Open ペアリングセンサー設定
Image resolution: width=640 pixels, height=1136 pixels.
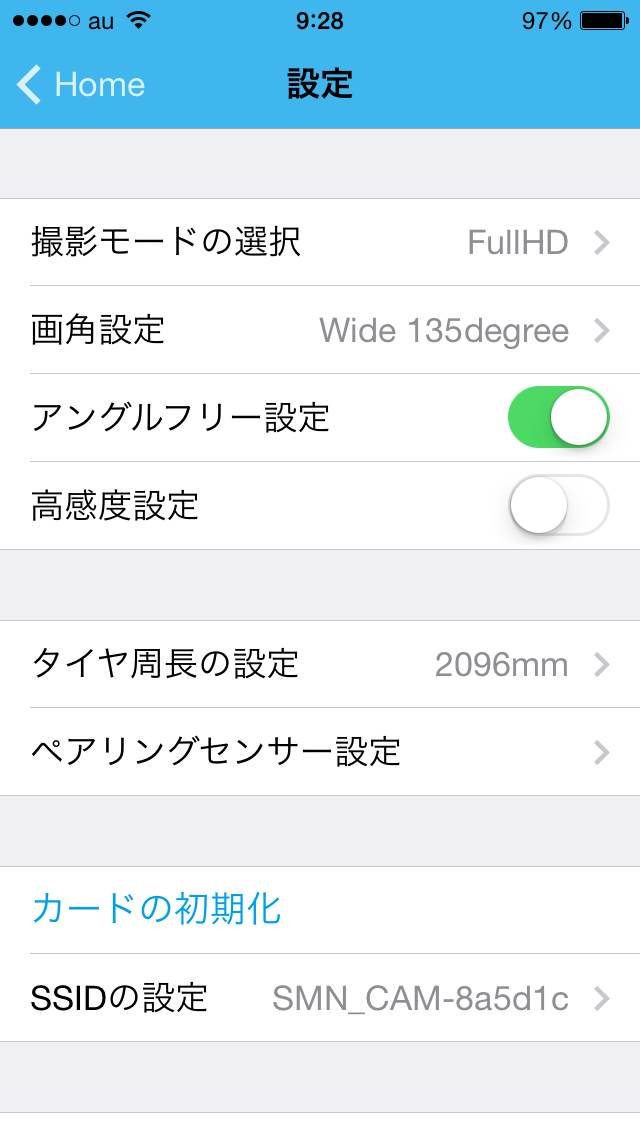coord(320,751)
